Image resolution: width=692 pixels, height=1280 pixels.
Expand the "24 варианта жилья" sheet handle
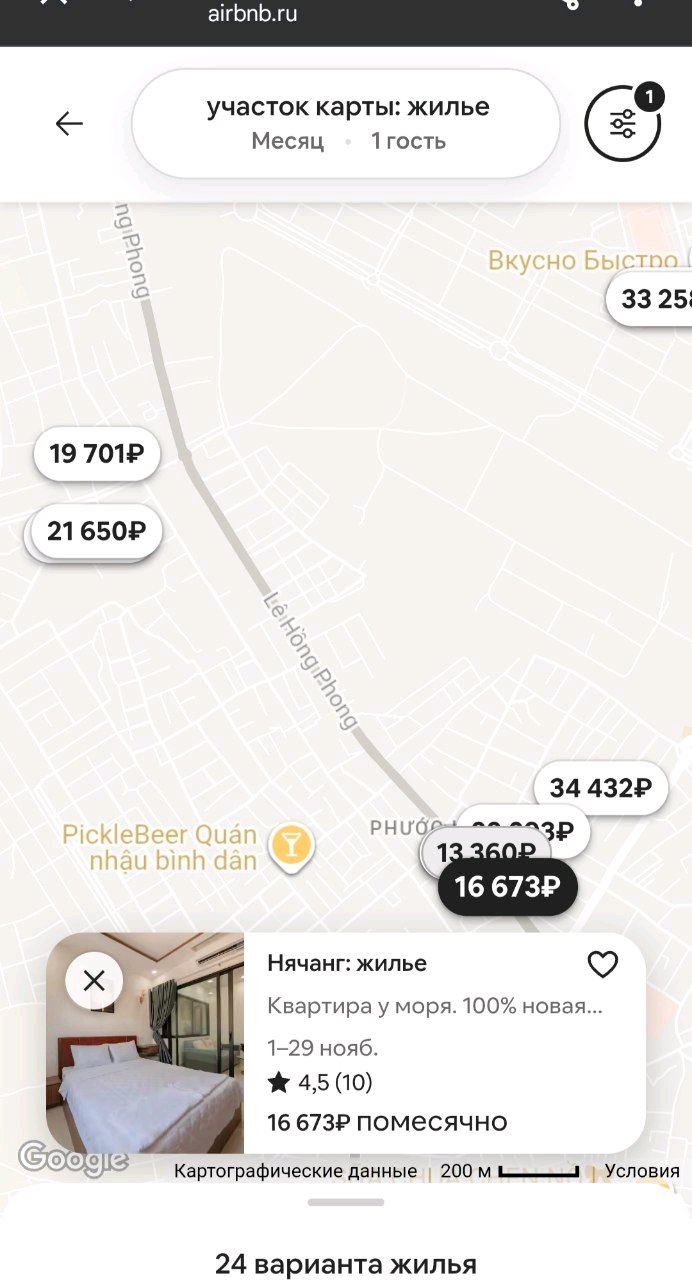[346, 1202]
